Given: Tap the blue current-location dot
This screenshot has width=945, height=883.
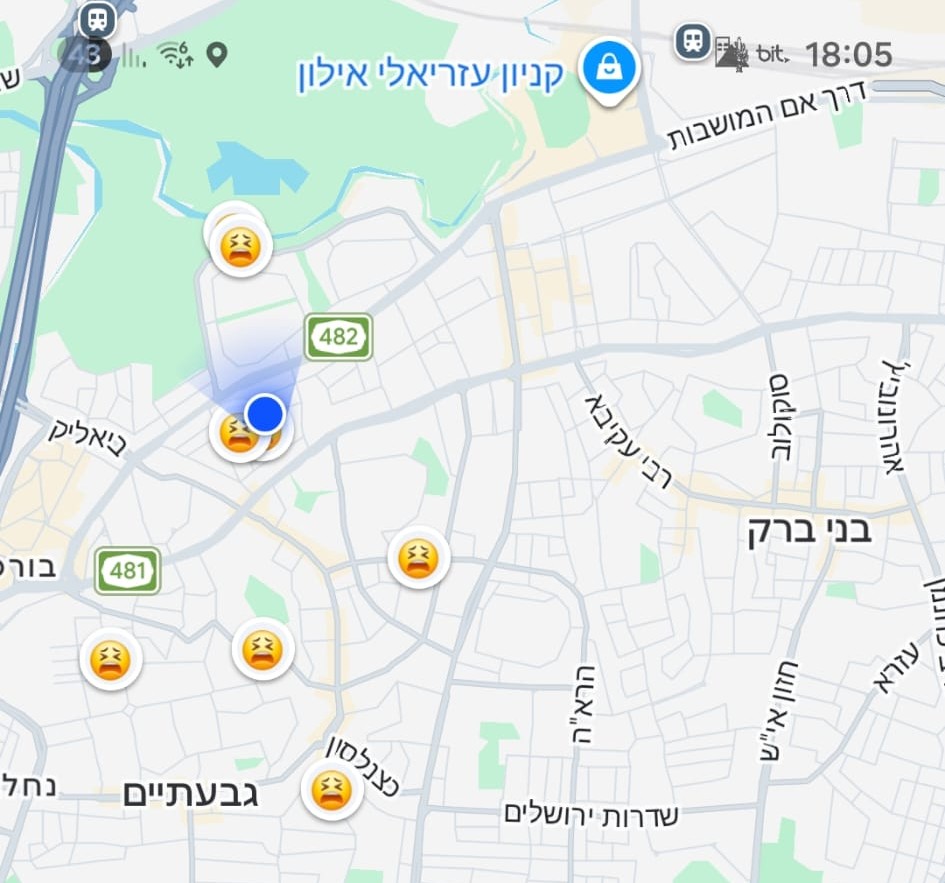Looking at the screenshot, I should point(265,413).
